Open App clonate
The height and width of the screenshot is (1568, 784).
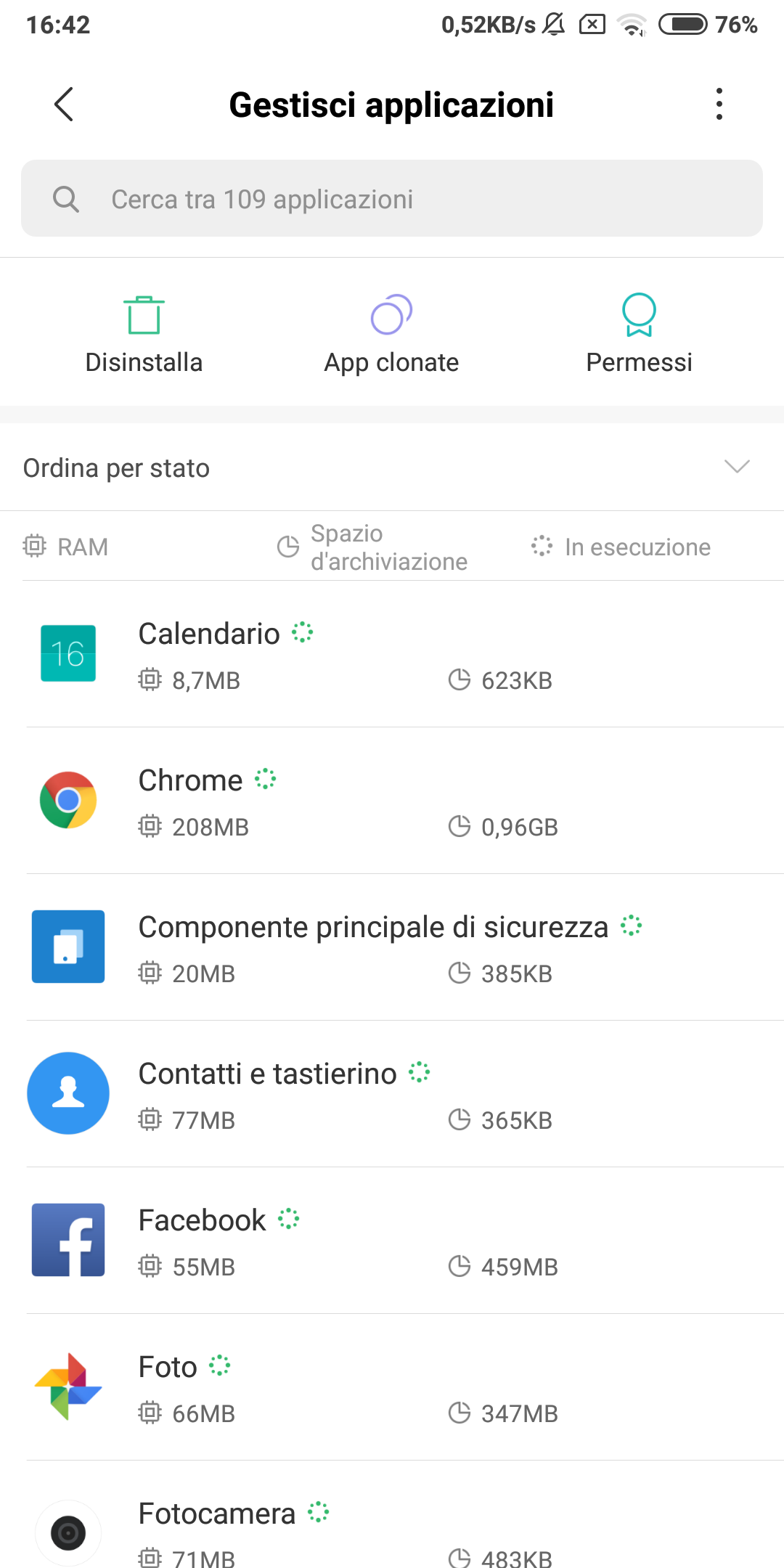(x=391, y=335)
